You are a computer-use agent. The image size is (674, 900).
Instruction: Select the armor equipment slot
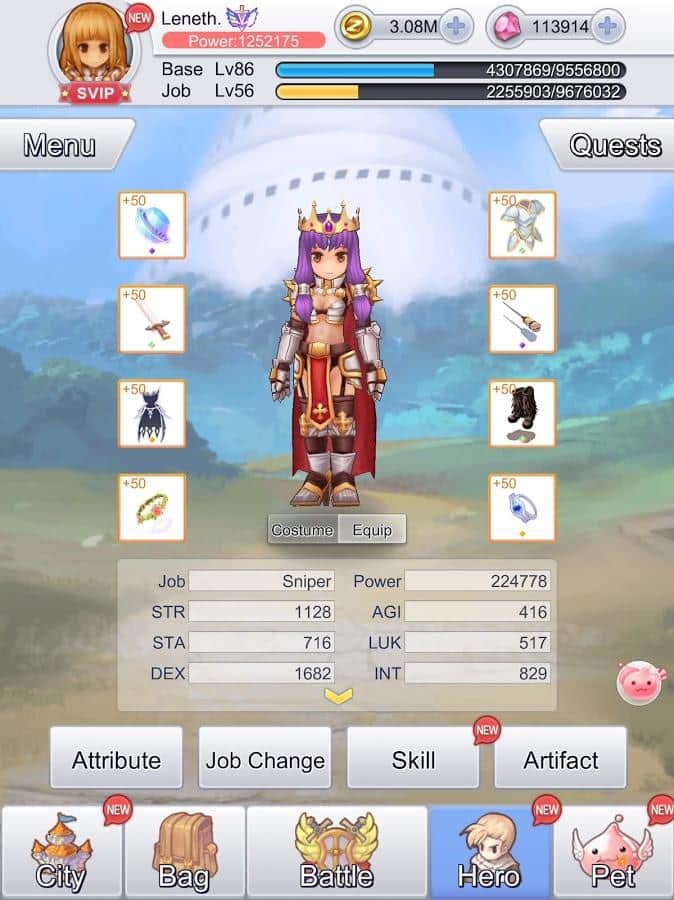point(522,225)
